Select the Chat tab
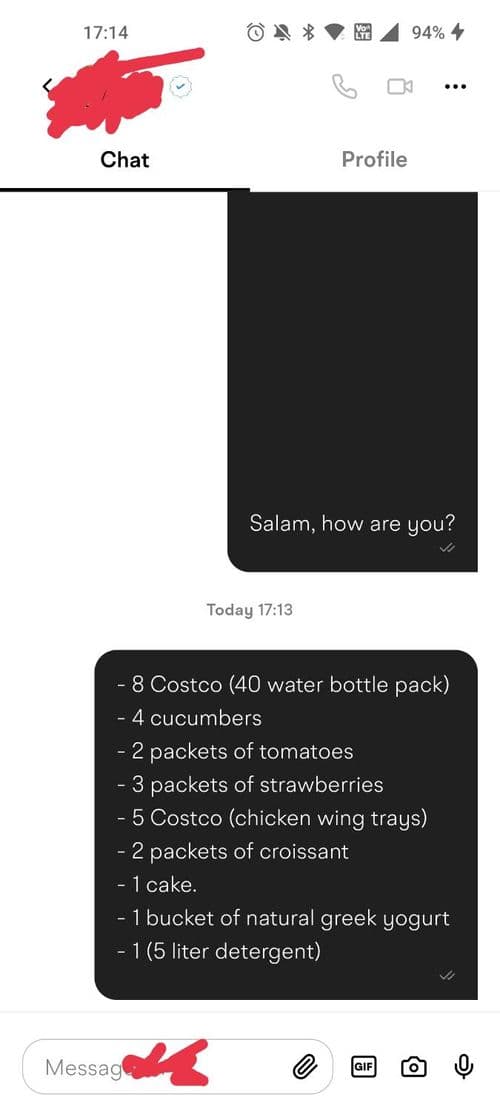The height and width of the screenshot is (1111, 500). click(x=125, y=159)
